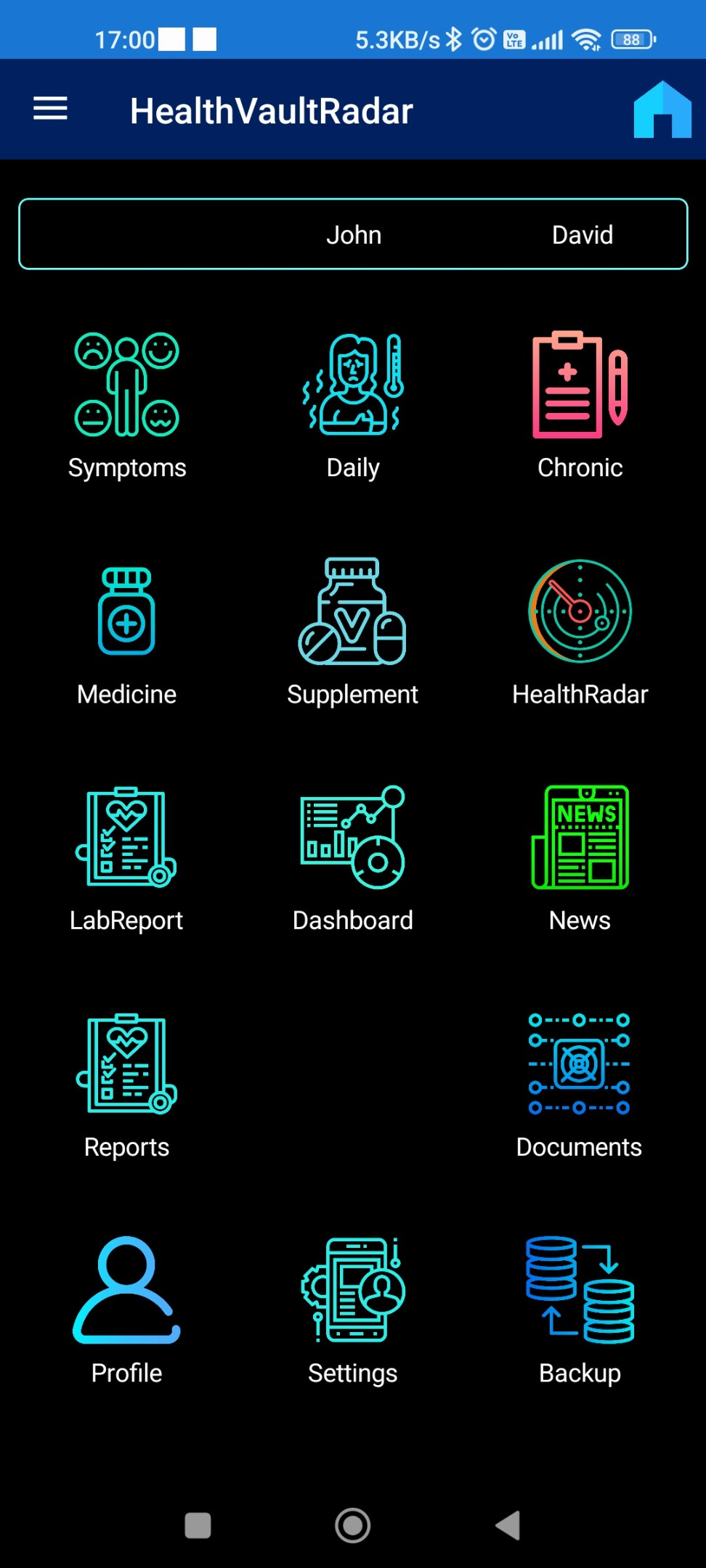The height and width of the screenshot is (1568, 706).
Task: Launch HealthRadar
Action: 580,632
